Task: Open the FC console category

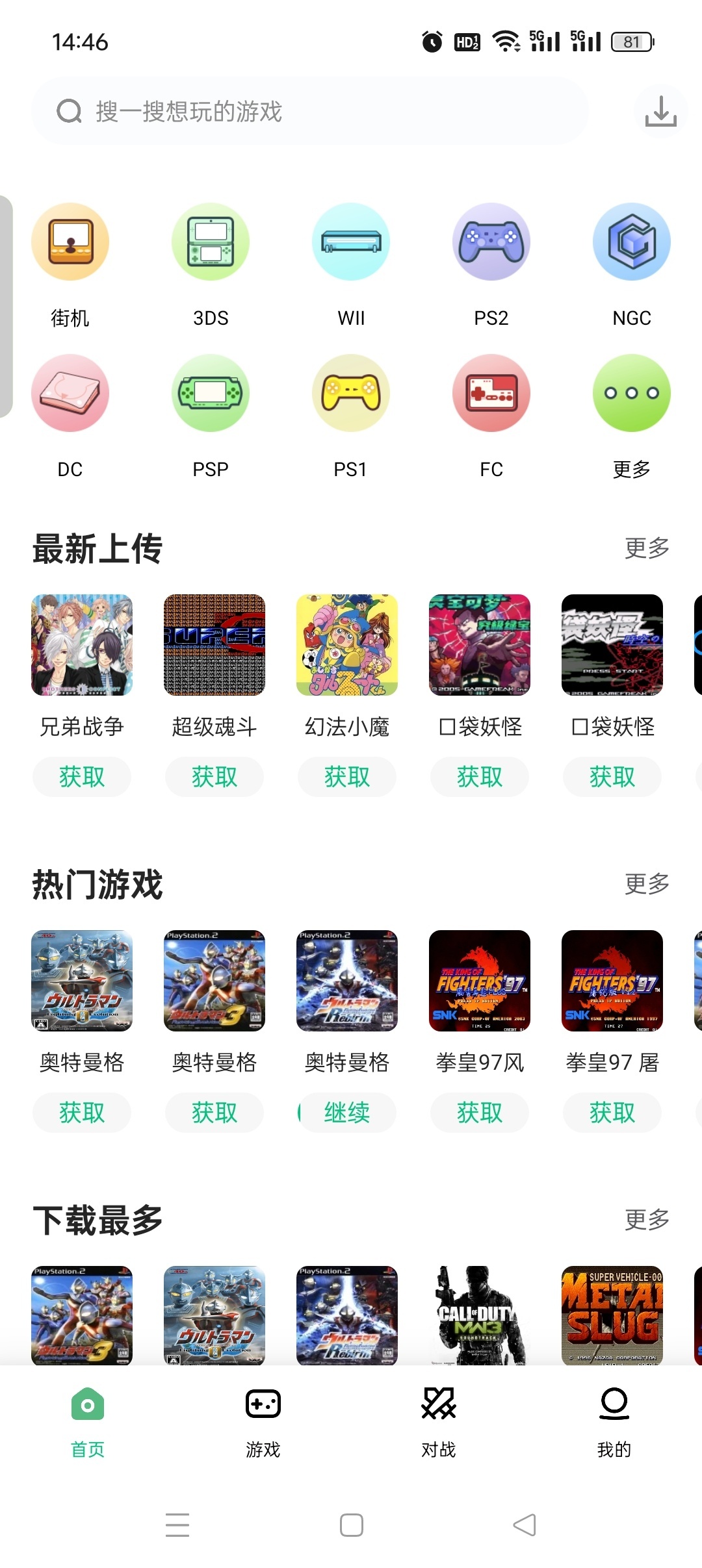Action: click(491, 394)
